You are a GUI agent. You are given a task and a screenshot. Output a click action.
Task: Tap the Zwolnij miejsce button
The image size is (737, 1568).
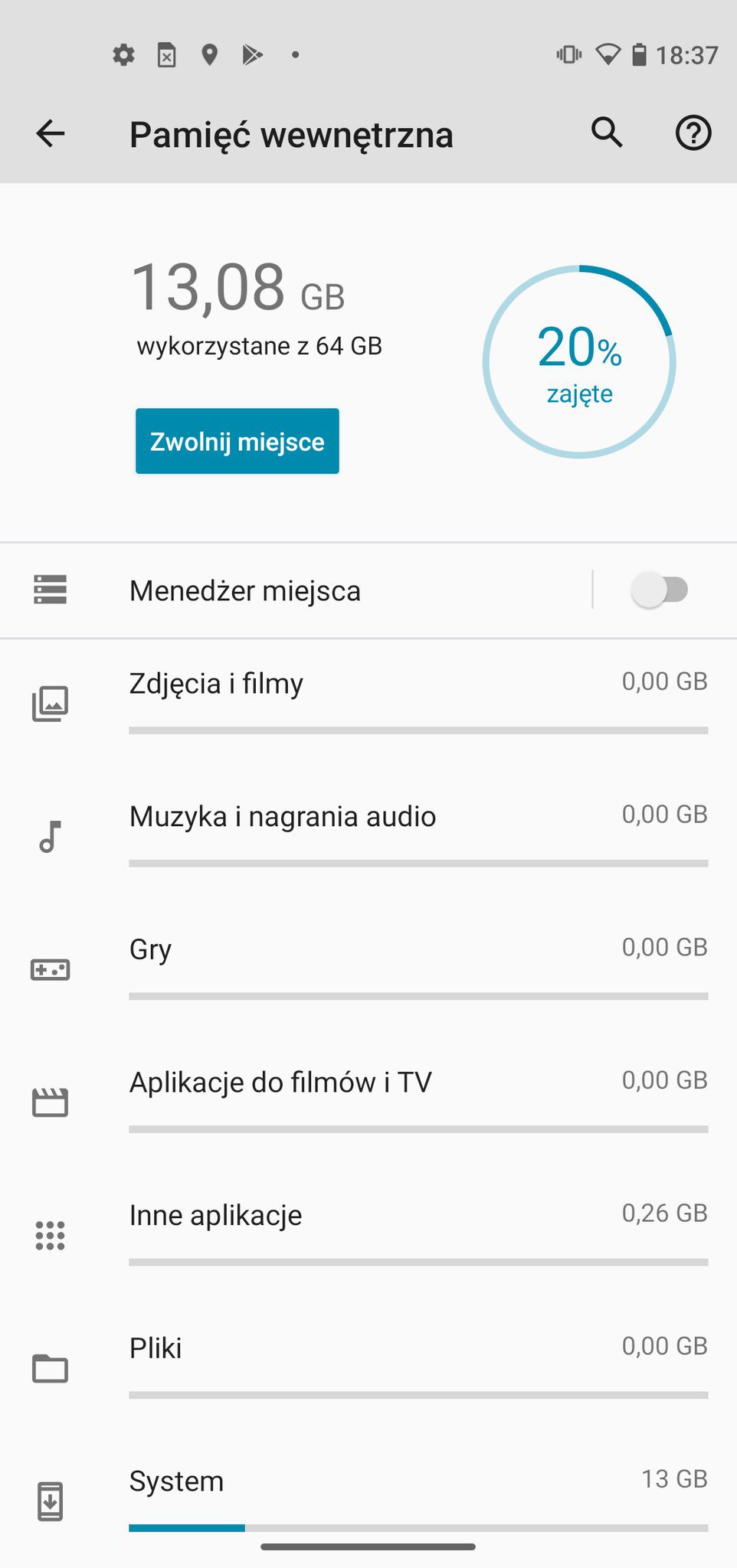[237, 441]
